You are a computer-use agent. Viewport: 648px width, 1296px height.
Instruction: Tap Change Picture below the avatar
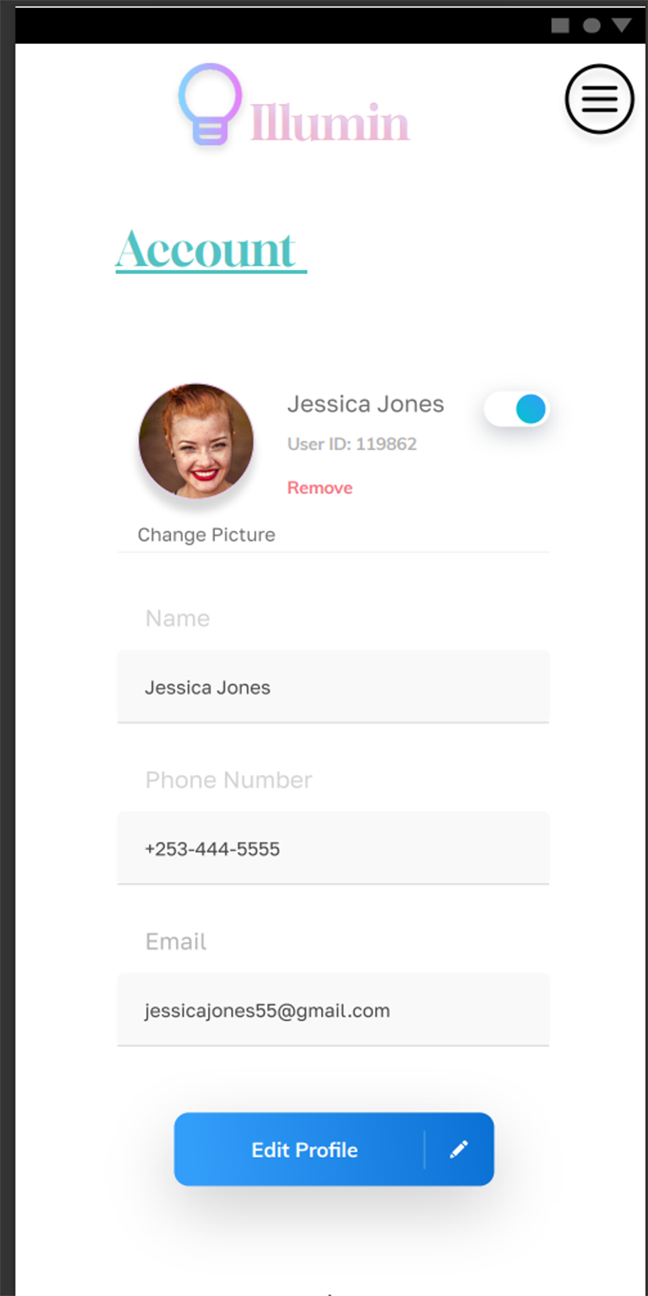coord(206,535)
